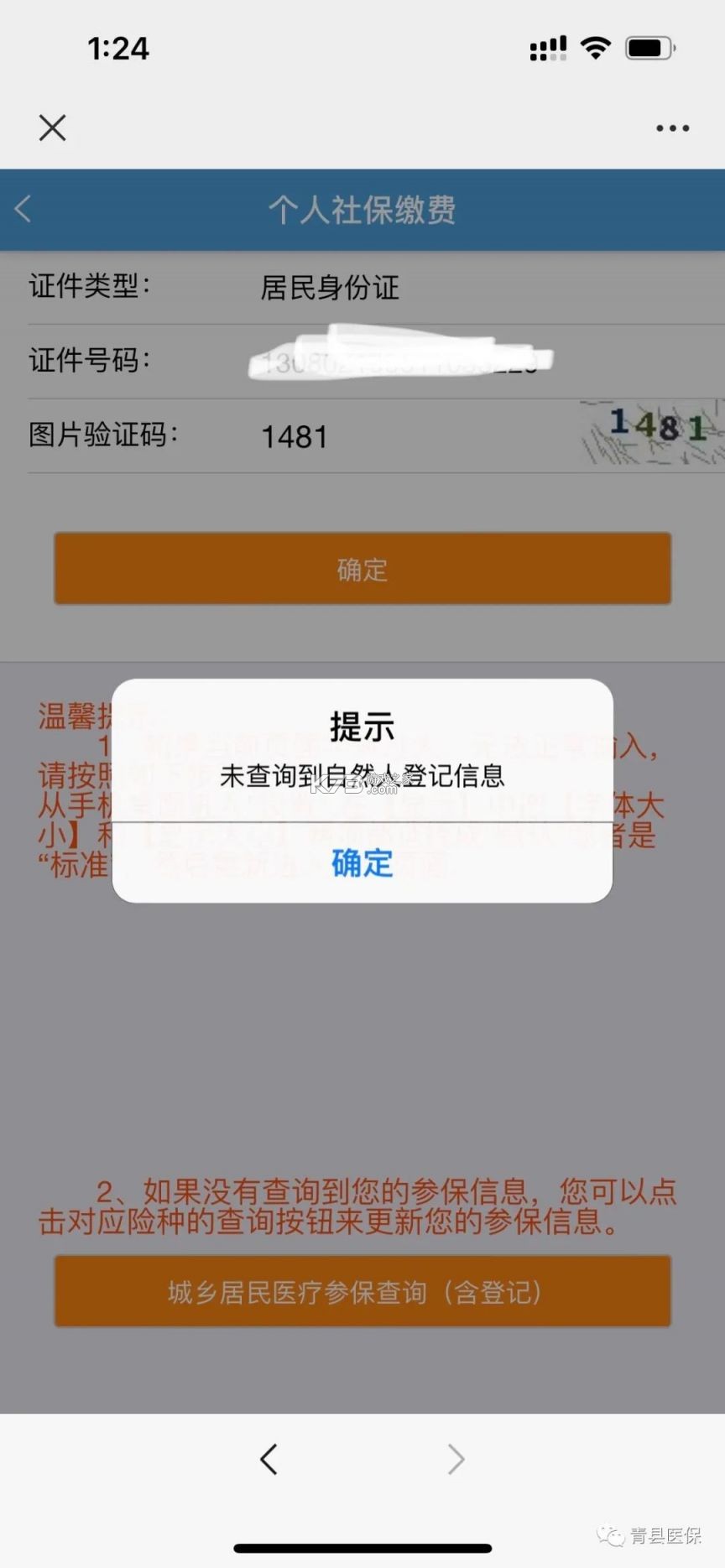
Task: Tap the more options ellipsis icon
Action: click(x=671, y=128)
